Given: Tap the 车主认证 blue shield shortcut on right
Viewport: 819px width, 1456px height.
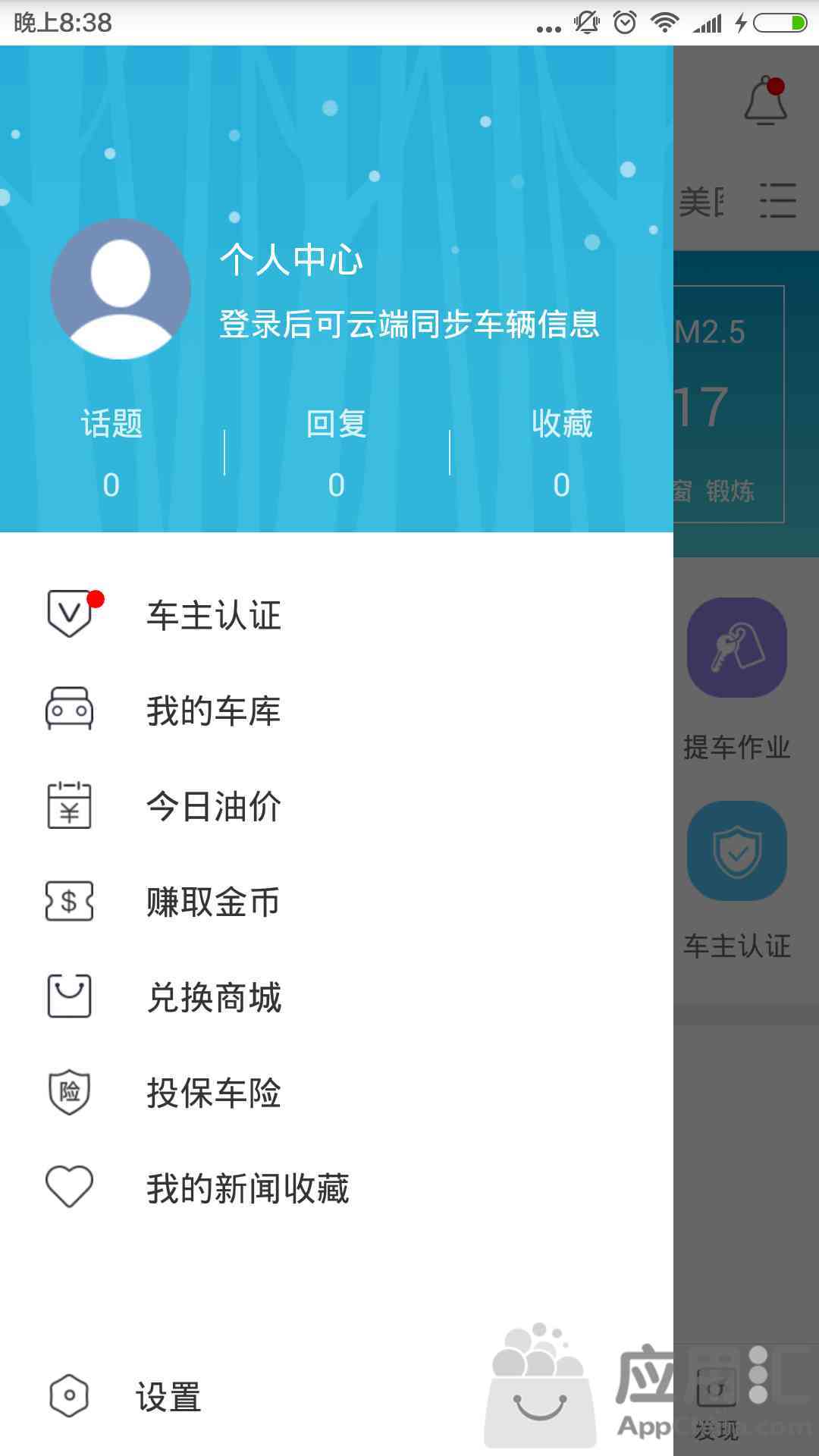Looking at the screenshot, I should pyautogui.click(x=736, y=849).
